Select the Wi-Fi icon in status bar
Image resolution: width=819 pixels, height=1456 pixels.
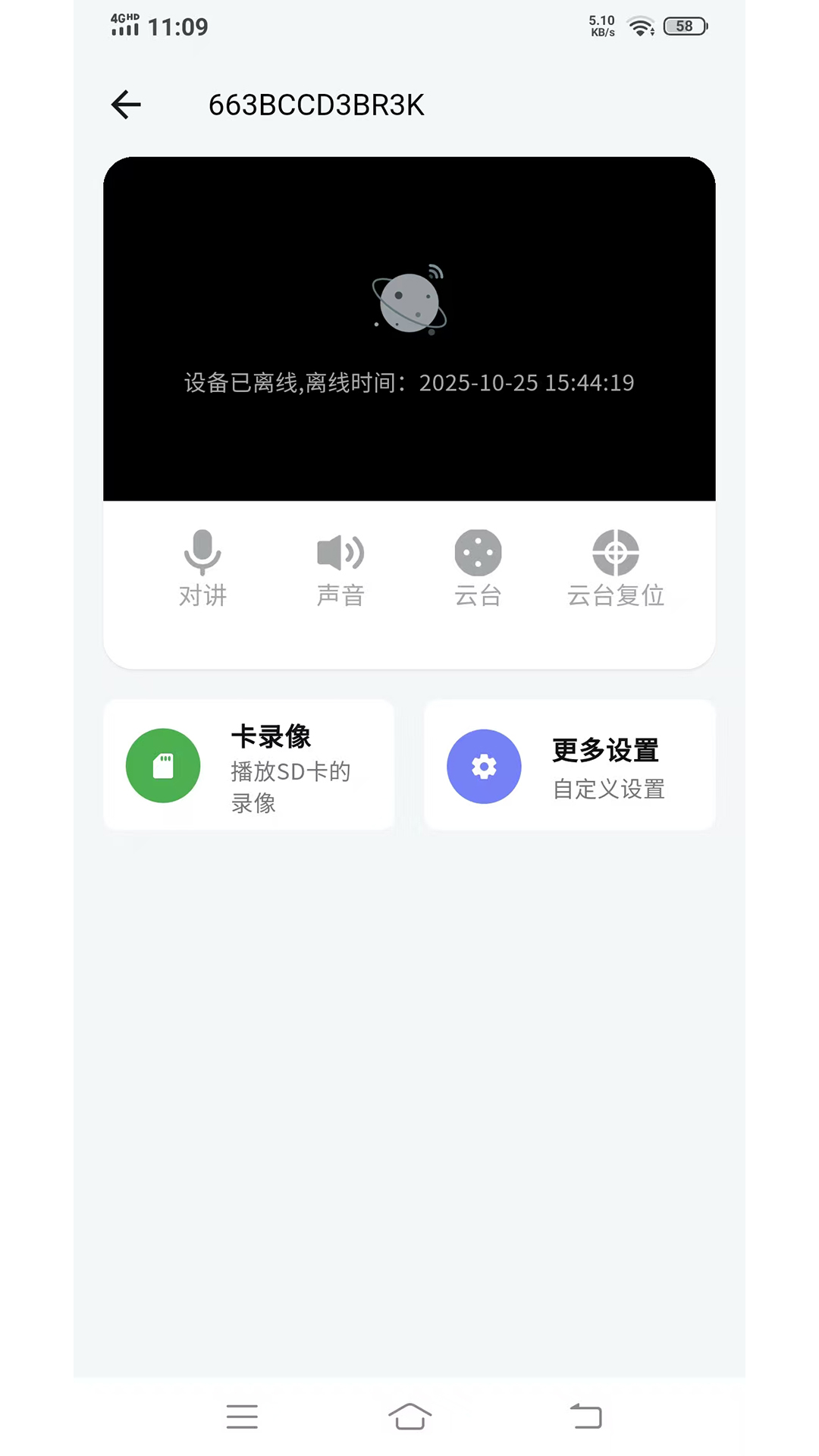(641, 26)
